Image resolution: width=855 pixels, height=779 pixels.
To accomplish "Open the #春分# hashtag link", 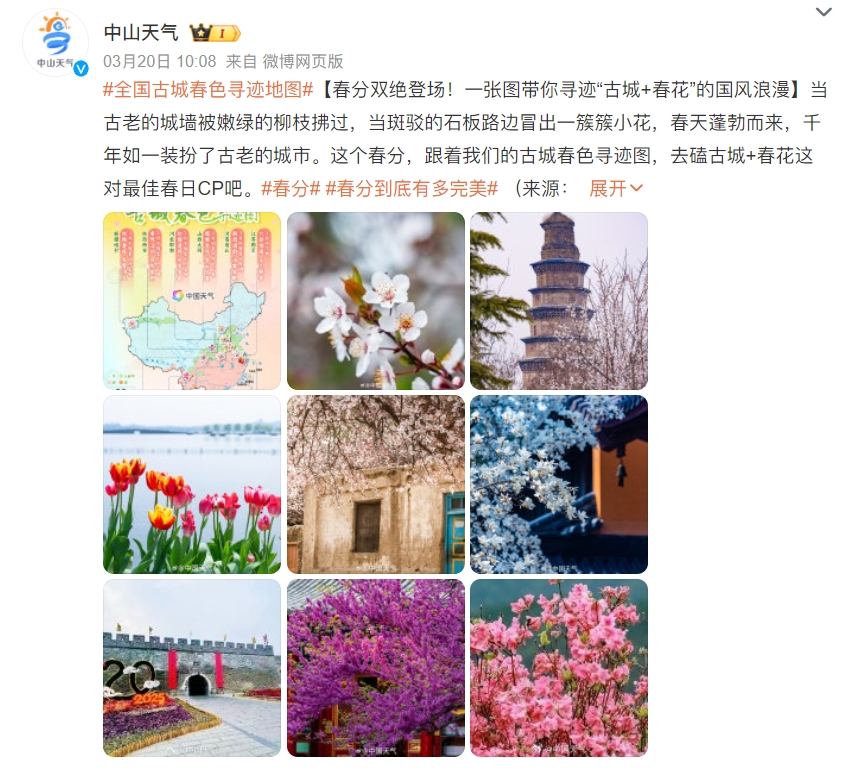I will point(290,188).
